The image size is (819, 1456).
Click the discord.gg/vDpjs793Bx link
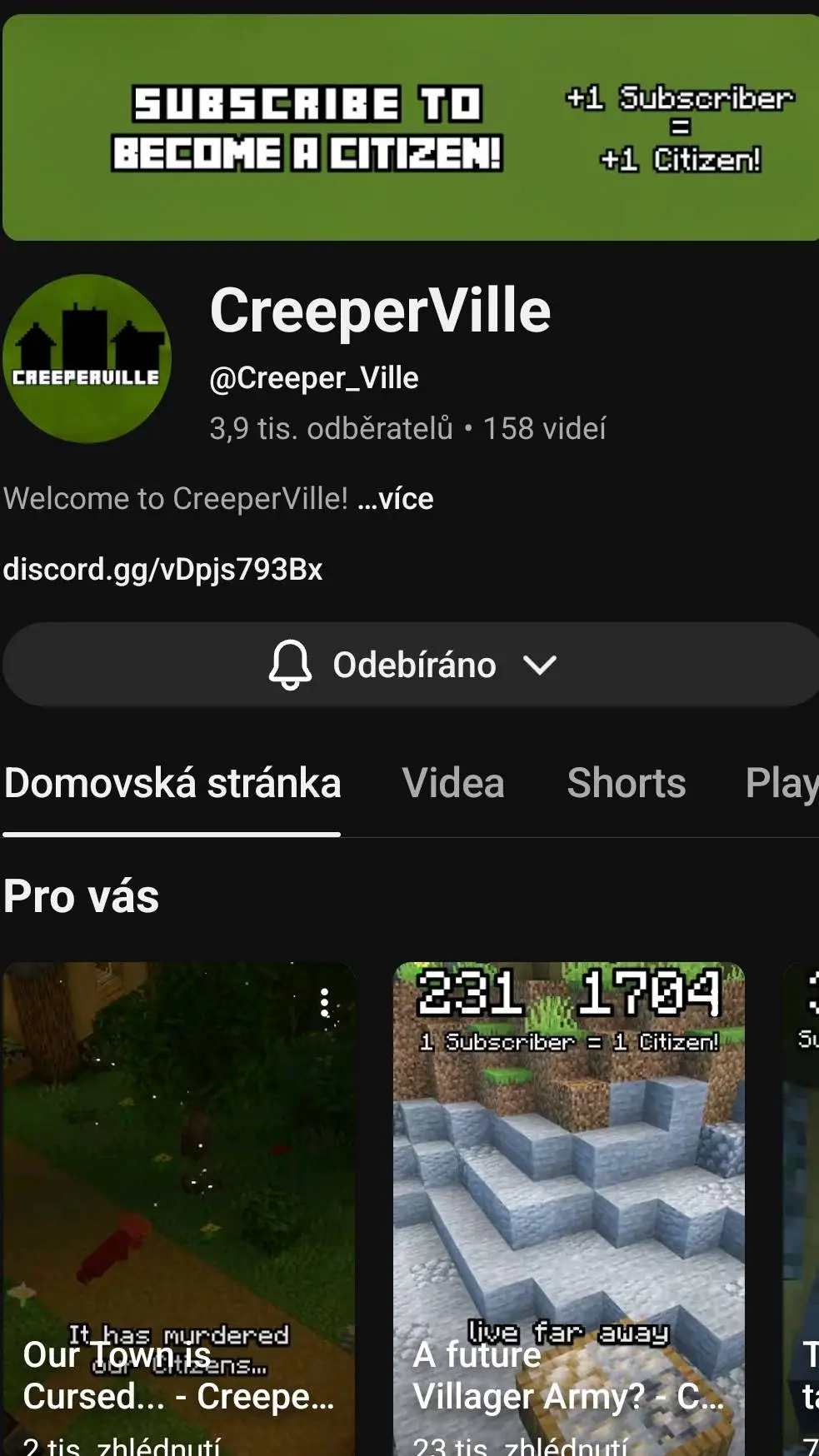pyautogui.click(x=163, y=570)
